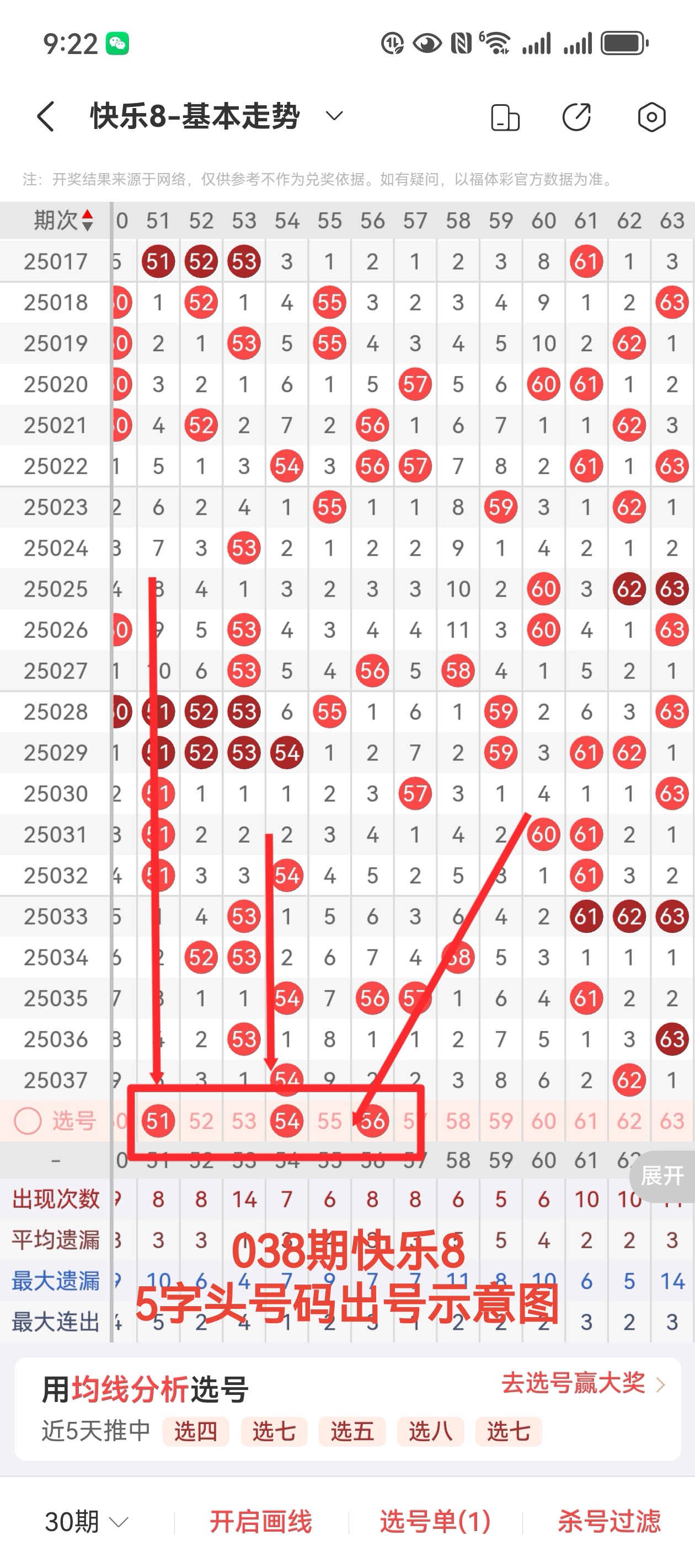Select number 59 in the 选号 row
Viewport: 695px width, 1568px height.
[501, 1121]
